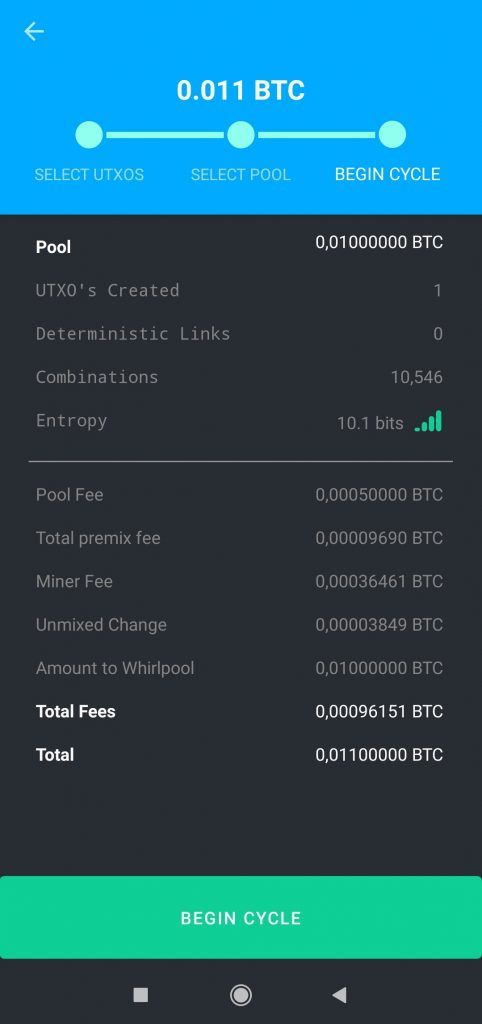Go back using the top-left arrow

click(x=34, y=31)
